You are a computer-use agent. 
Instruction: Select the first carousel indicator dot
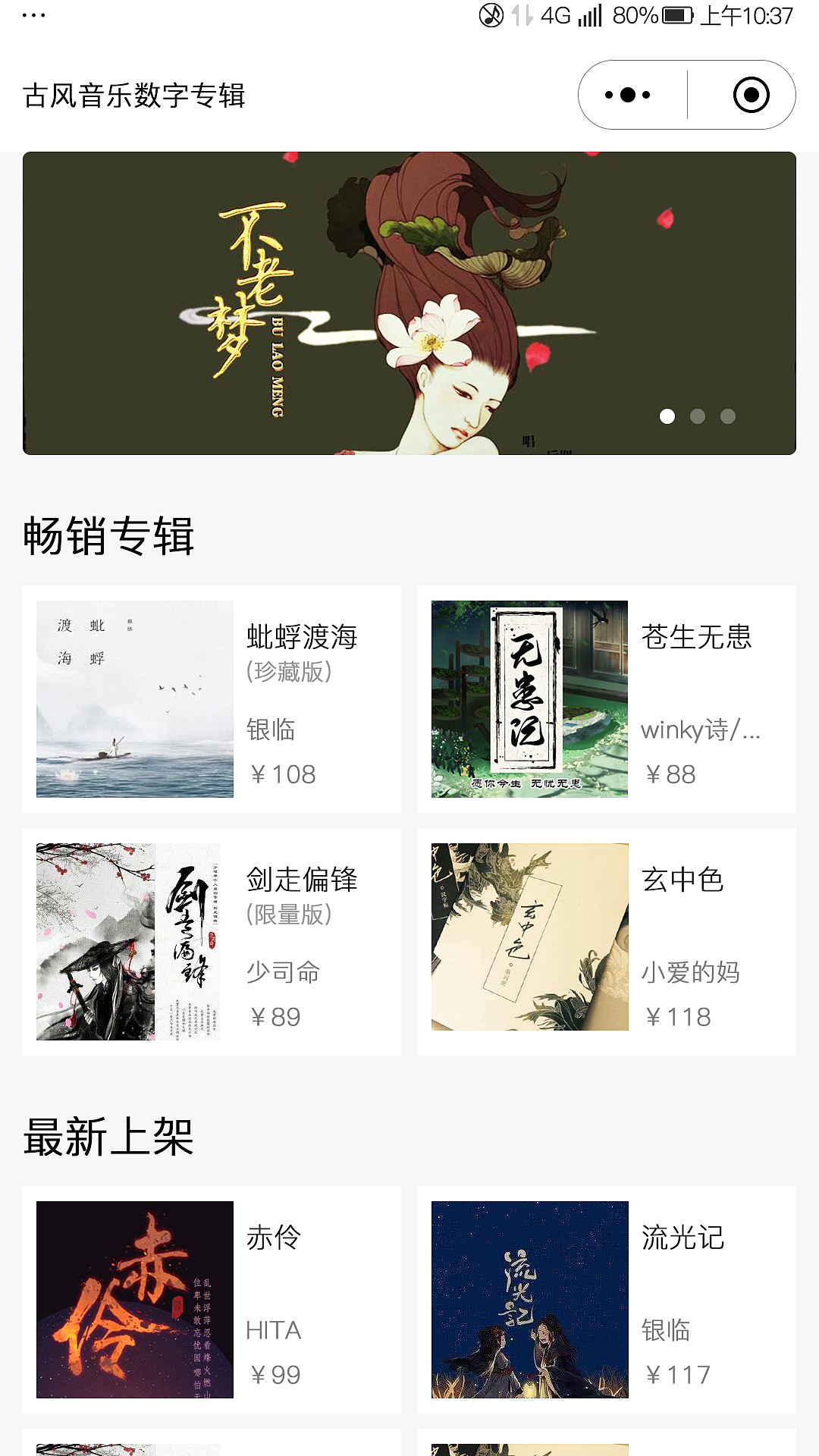(x=668, y=416)
